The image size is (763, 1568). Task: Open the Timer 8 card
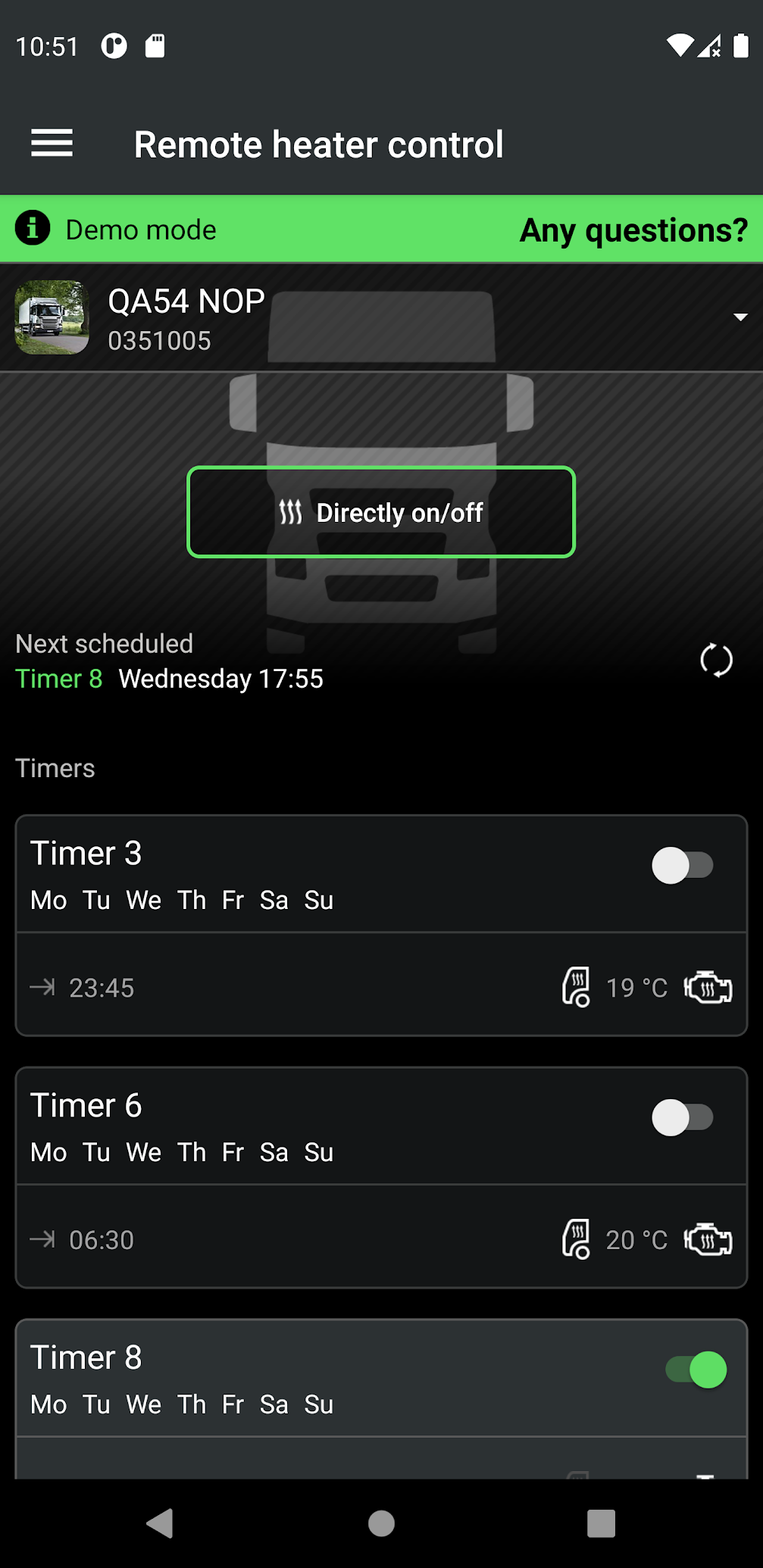point(303,1379)
